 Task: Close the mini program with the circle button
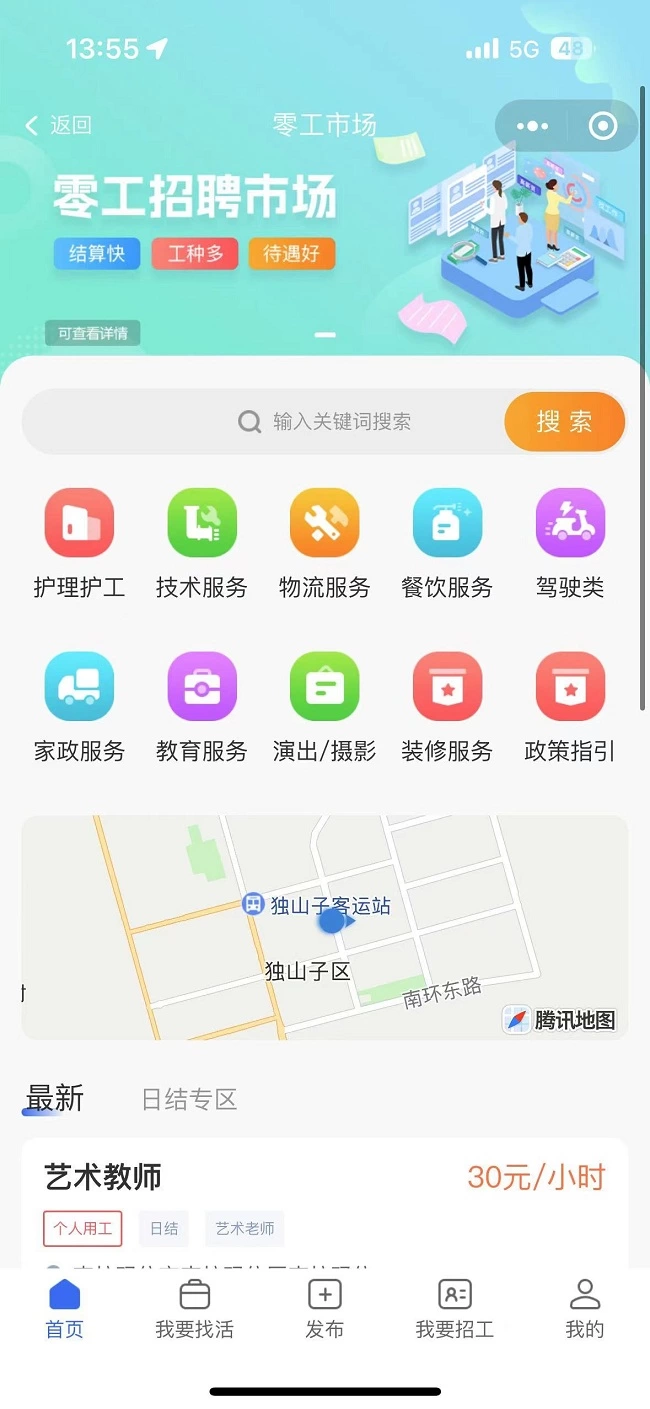click(602, 126)
